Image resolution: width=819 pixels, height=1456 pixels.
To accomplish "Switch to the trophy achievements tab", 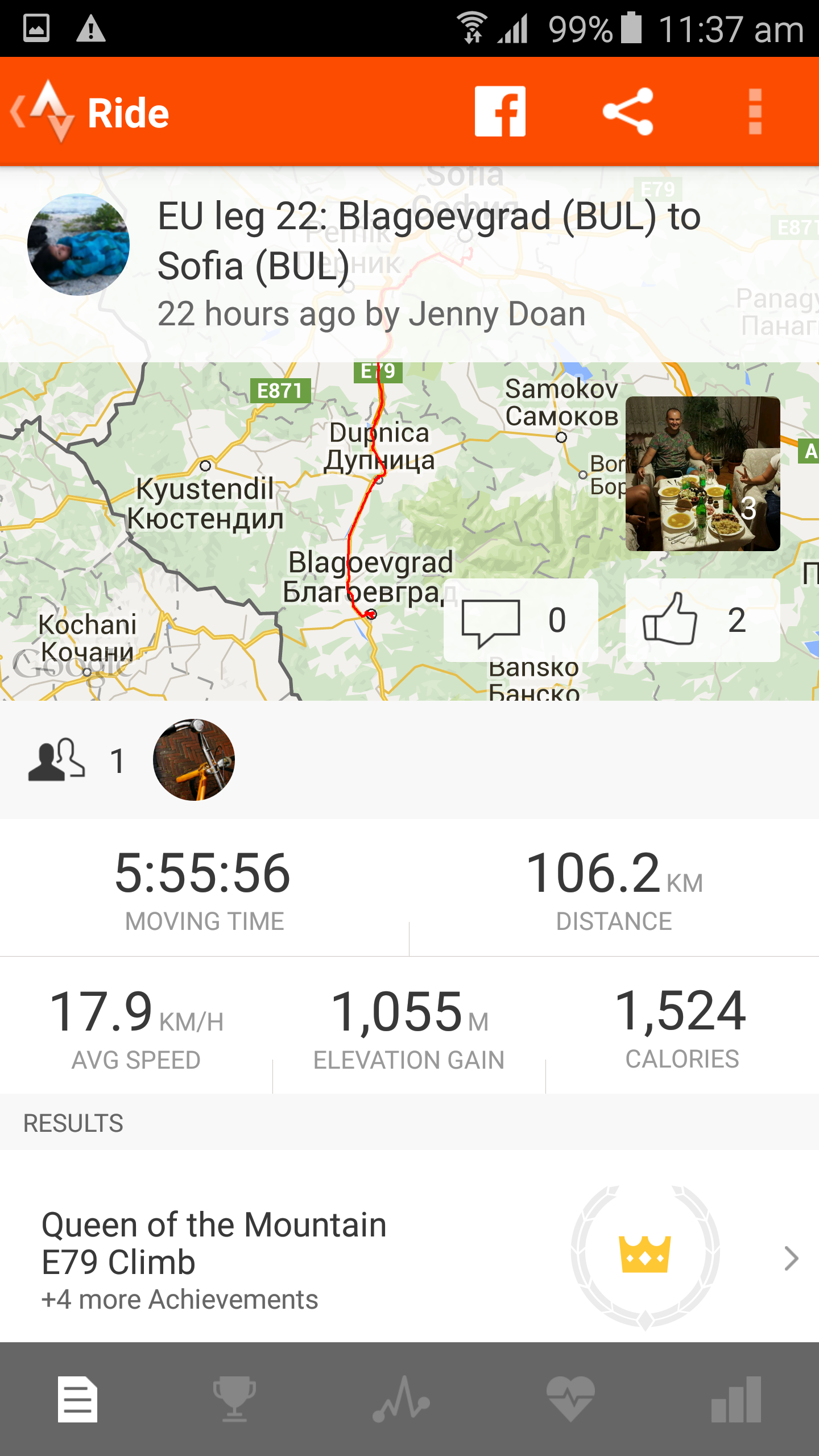I will [234, 1399].
